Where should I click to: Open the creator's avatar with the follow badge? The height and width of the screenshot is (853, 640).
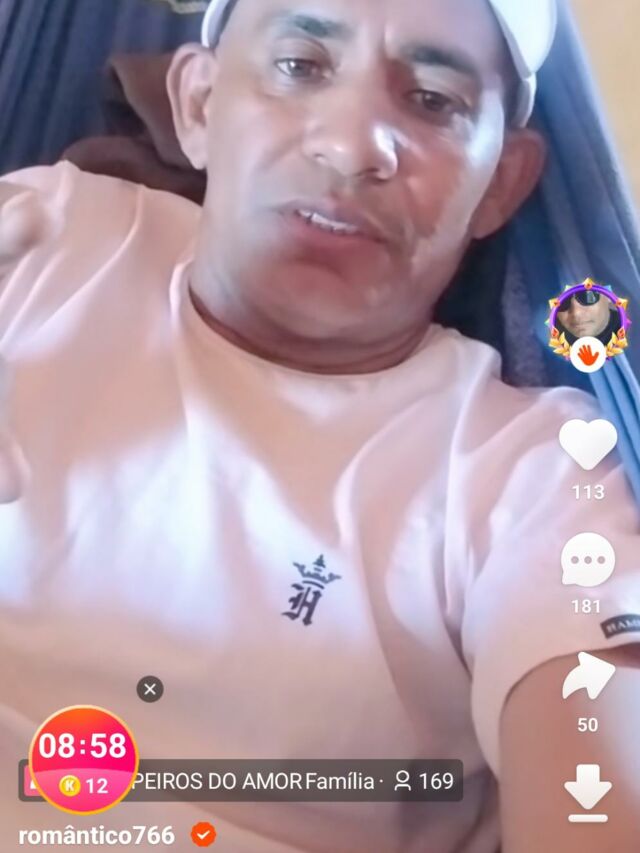tap(588, 319)
